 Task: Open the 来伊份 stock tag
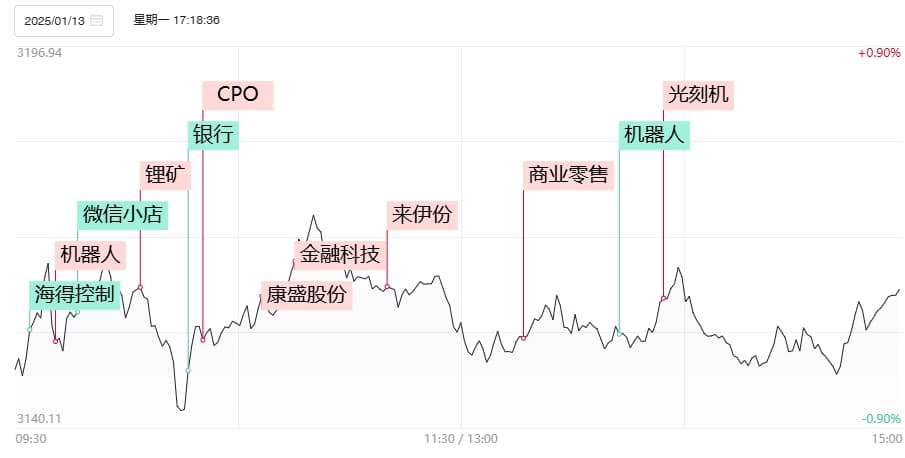pyautogui.click(x=422, y=214)
